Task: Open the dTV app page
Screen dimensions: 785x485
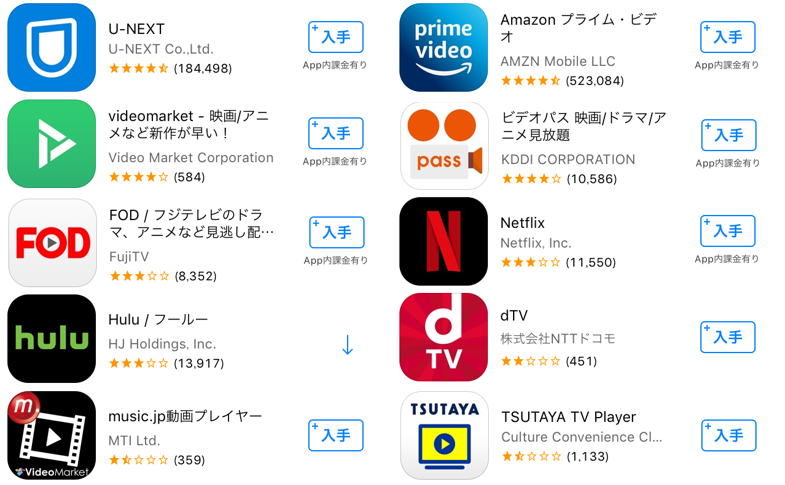Action: click(443, 338)
